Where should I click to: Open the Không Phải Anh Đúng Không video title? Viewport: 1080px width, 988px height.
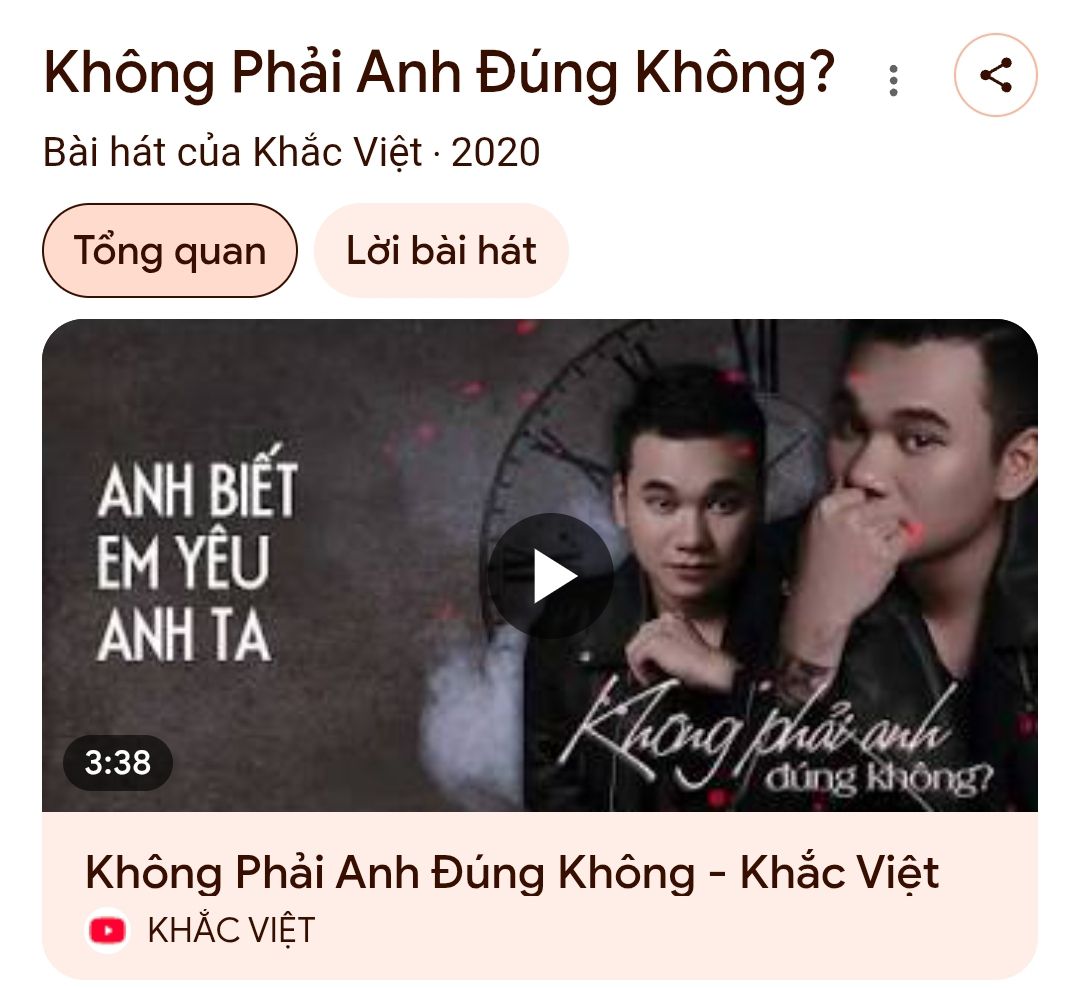click(512, 872)
